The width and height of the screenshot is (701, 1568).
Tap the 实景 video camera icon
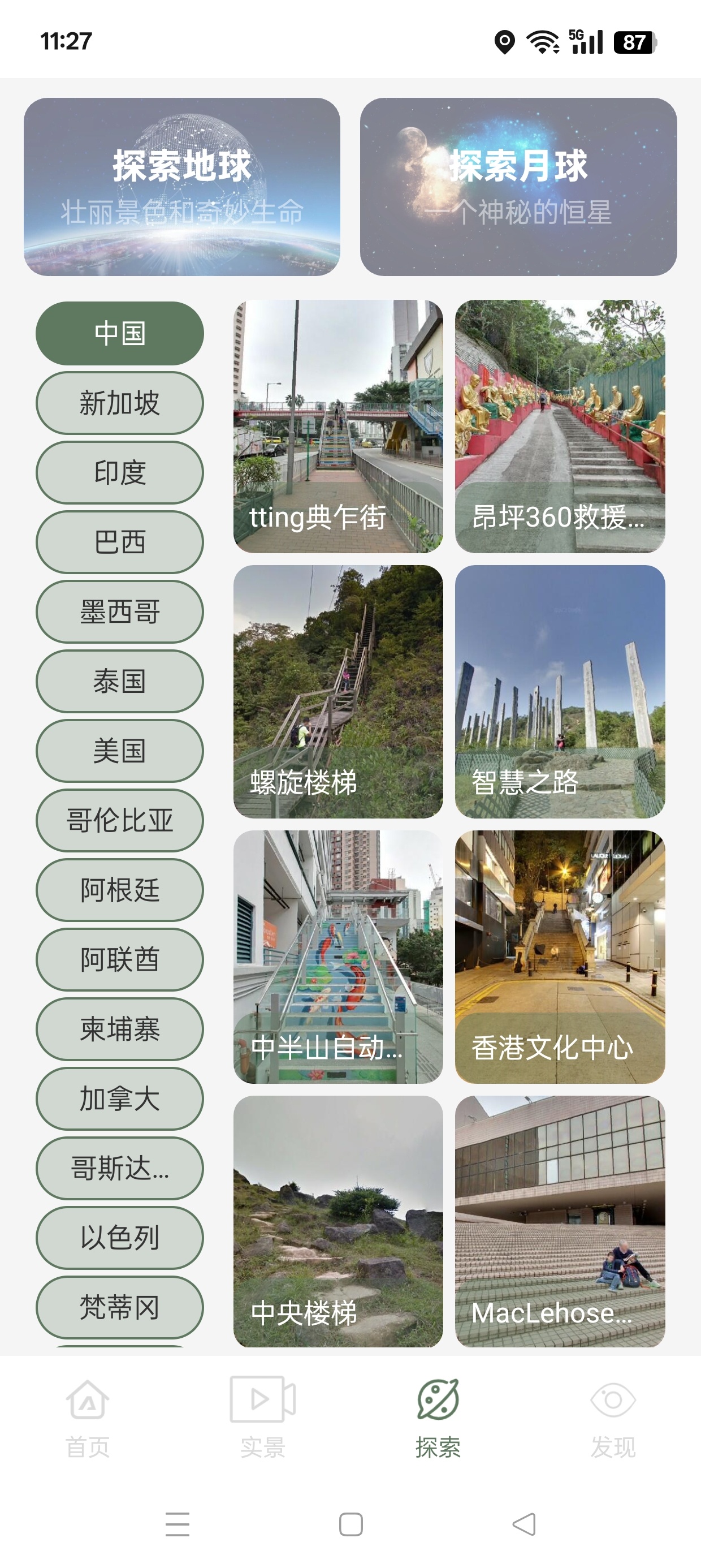click(x=263, y=1399)
